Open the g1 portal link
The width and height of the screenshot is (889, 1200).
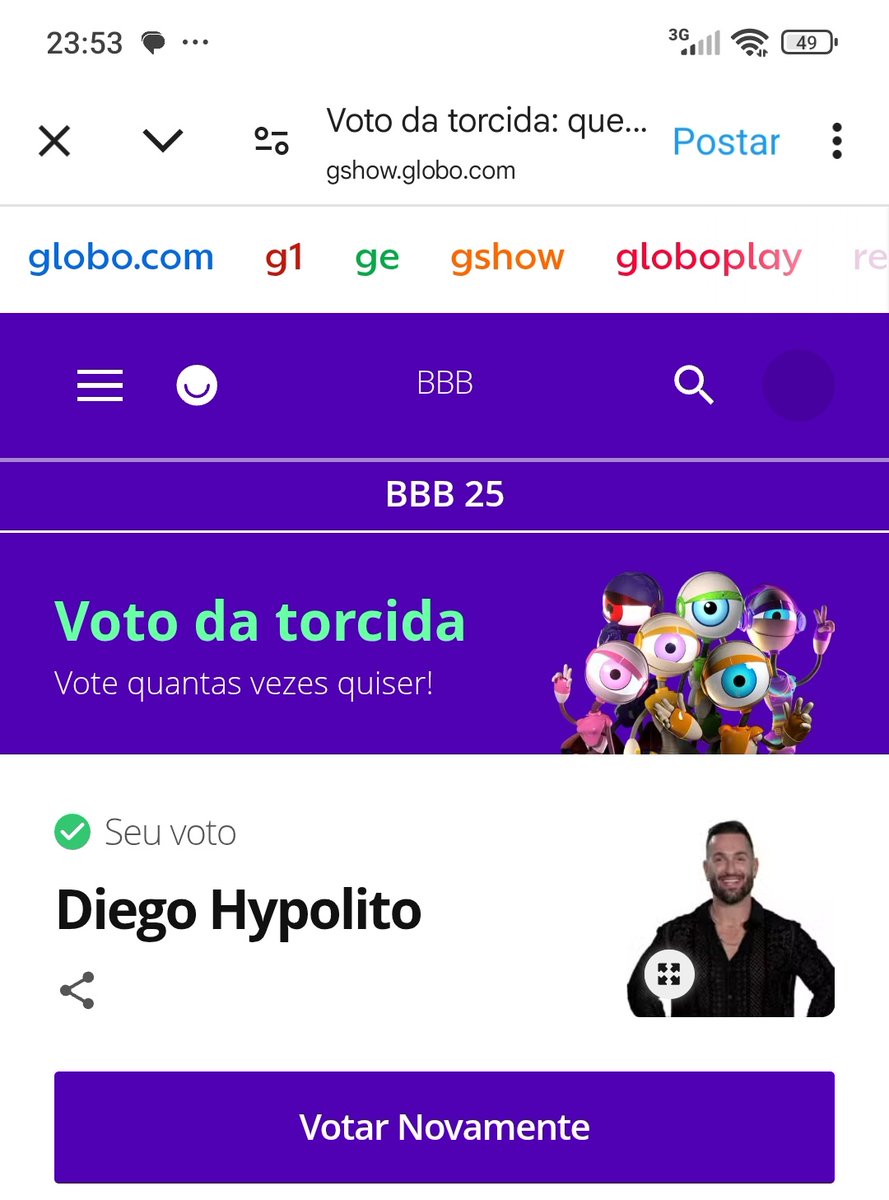[x=284, y=258]
